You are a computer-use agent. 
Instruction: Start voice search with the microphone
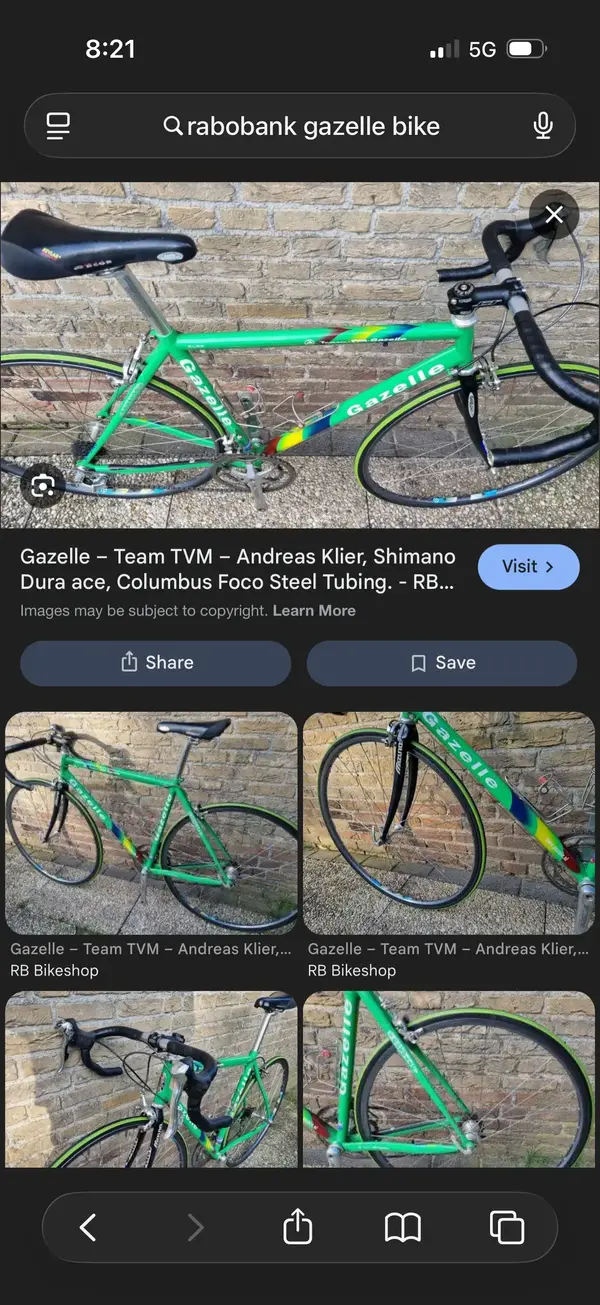click(x=543, y=126)
